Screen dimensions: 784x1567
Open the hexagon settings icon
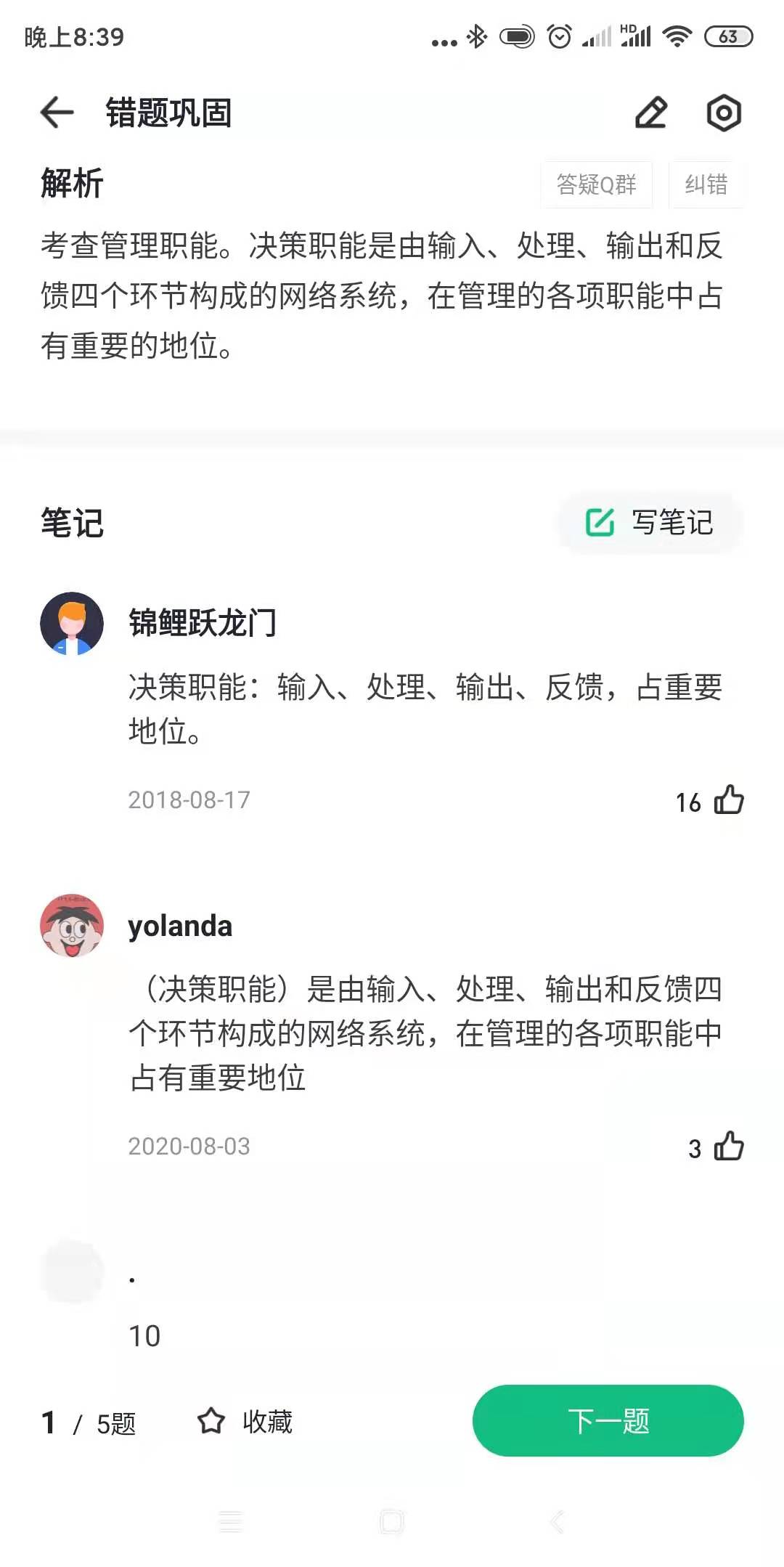tap(723, 113)
